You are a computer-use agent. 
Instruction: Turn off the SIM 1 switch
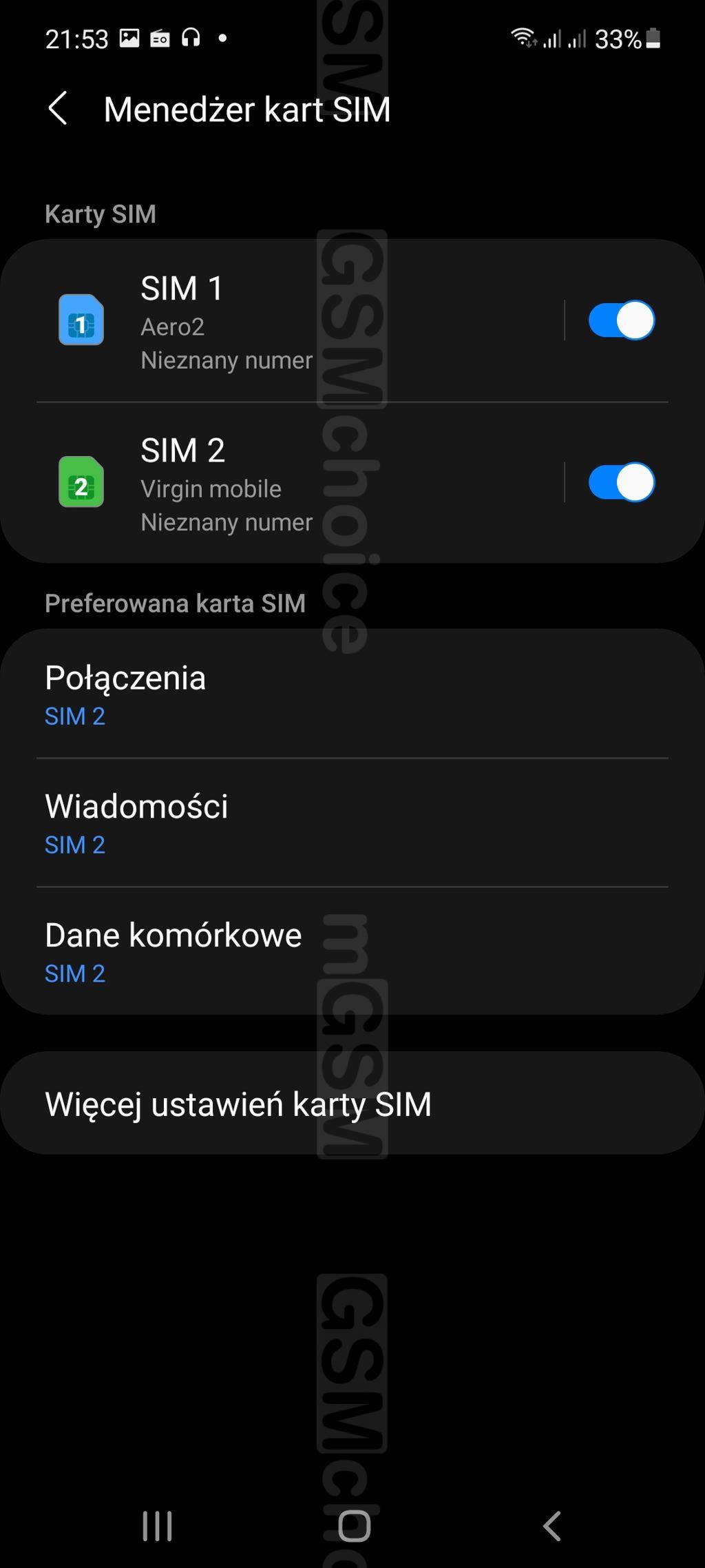tap(621, 320)
